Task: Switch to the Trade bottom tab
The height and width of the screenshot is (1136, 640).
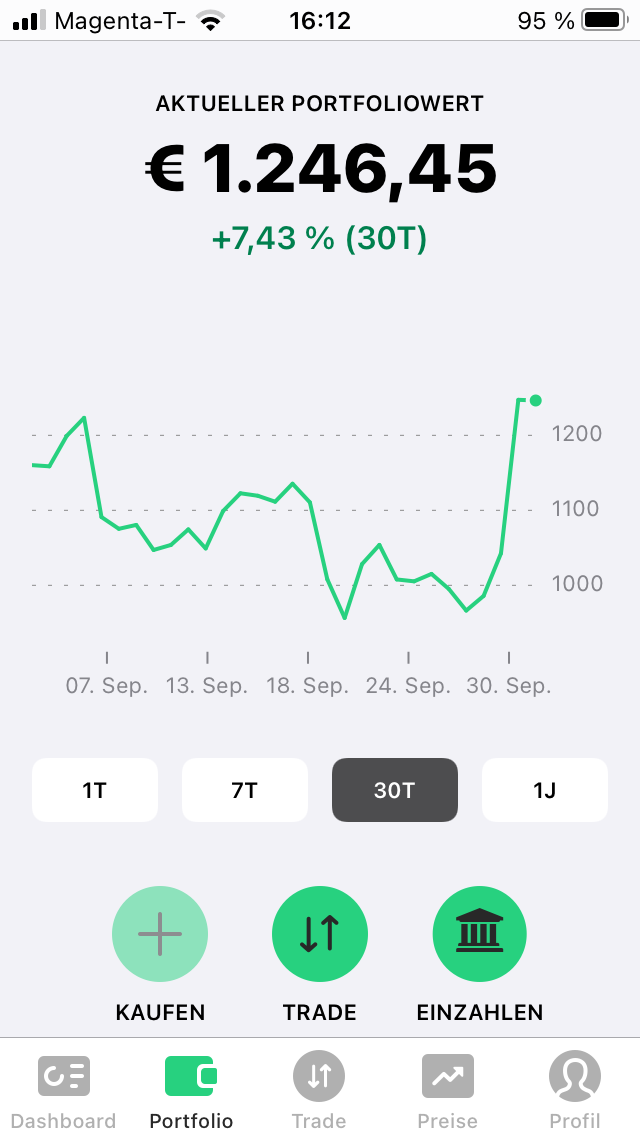Action: tap(319, 1090)
